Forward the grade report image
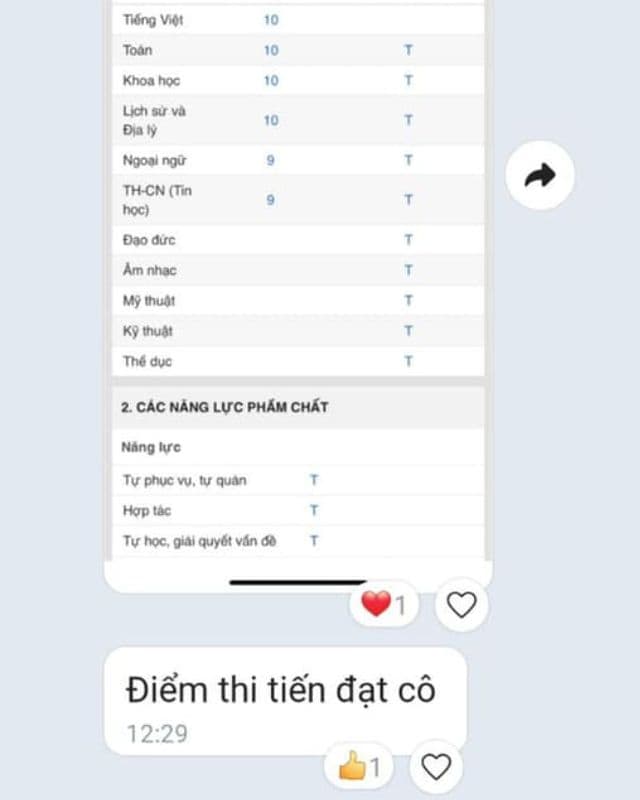 (x=540, y=177)
